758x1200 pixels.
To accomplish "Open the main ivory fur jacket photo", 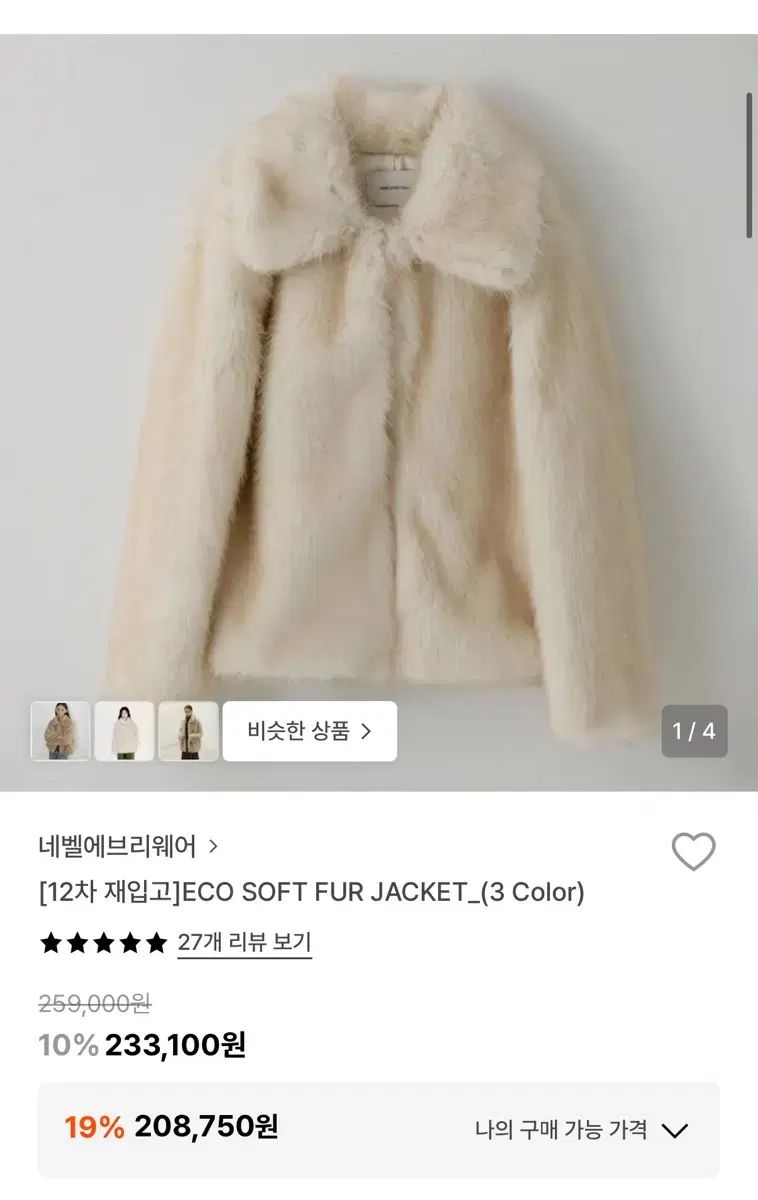I will [379, 400].
